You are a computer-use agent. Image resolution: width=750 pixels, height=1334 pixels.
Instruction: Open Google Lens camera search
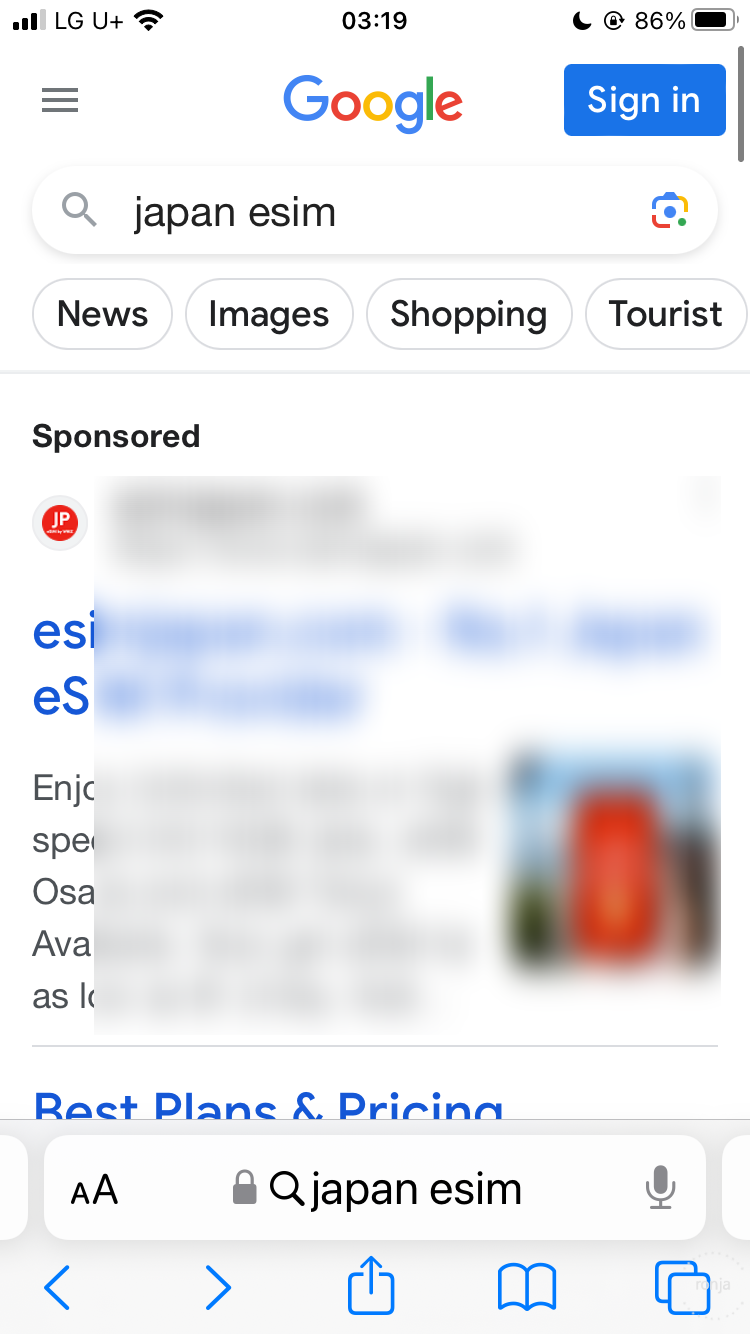pyautogui.click(x=670, y=211)
